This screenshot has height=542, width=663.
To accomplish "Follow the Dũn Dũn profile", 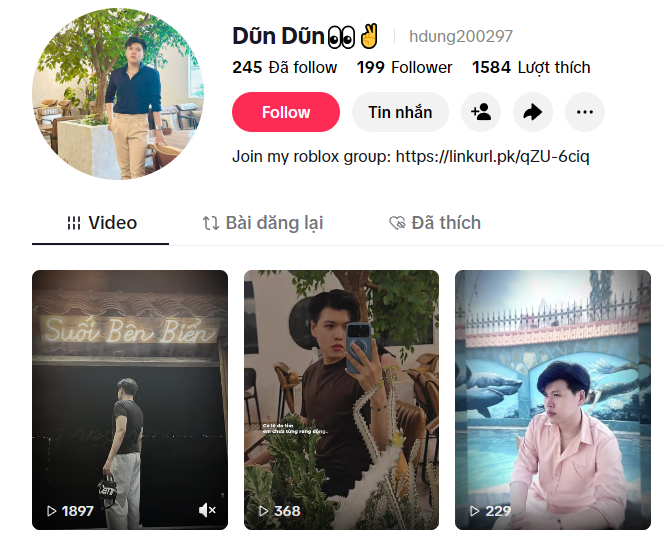I will click(x=286, y=112).
